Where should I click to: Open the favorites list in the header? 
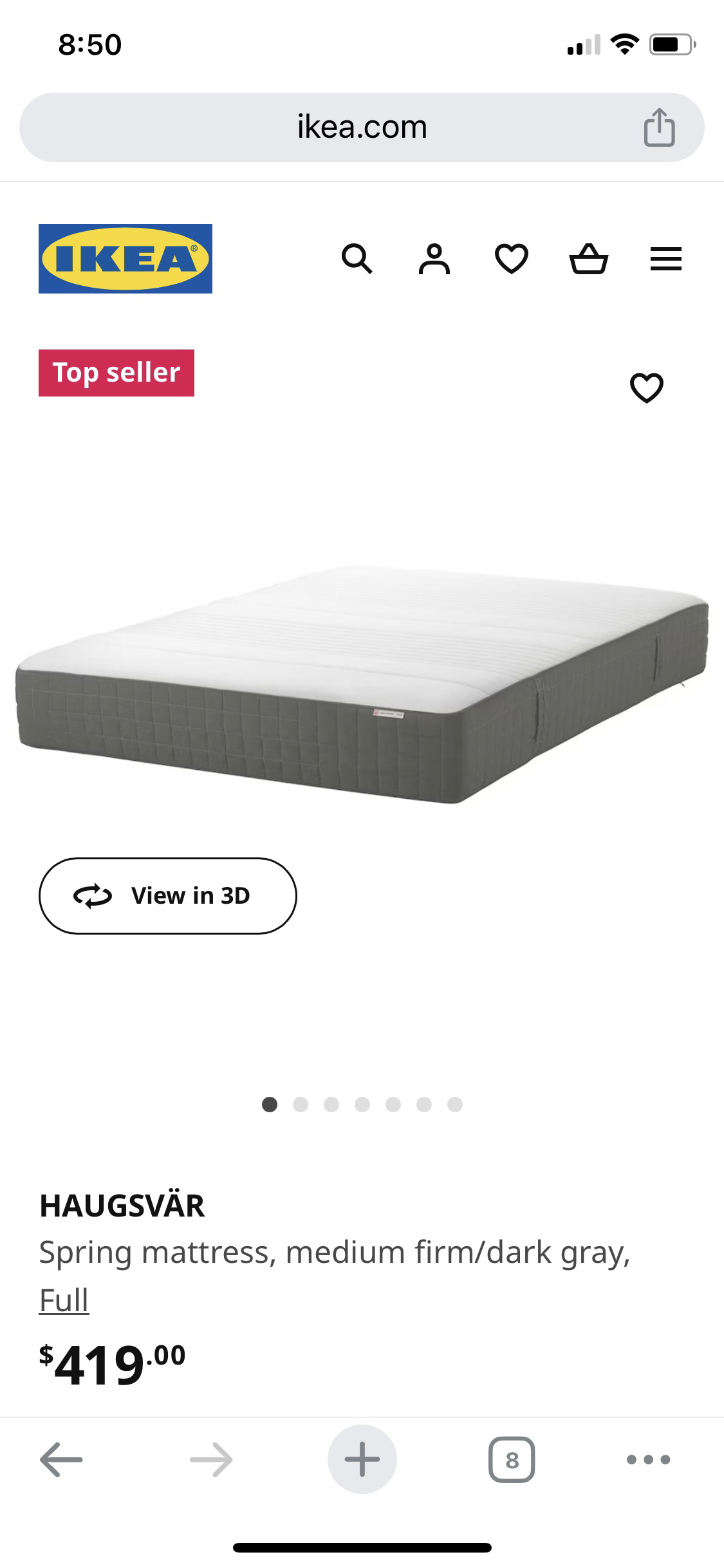512,259
